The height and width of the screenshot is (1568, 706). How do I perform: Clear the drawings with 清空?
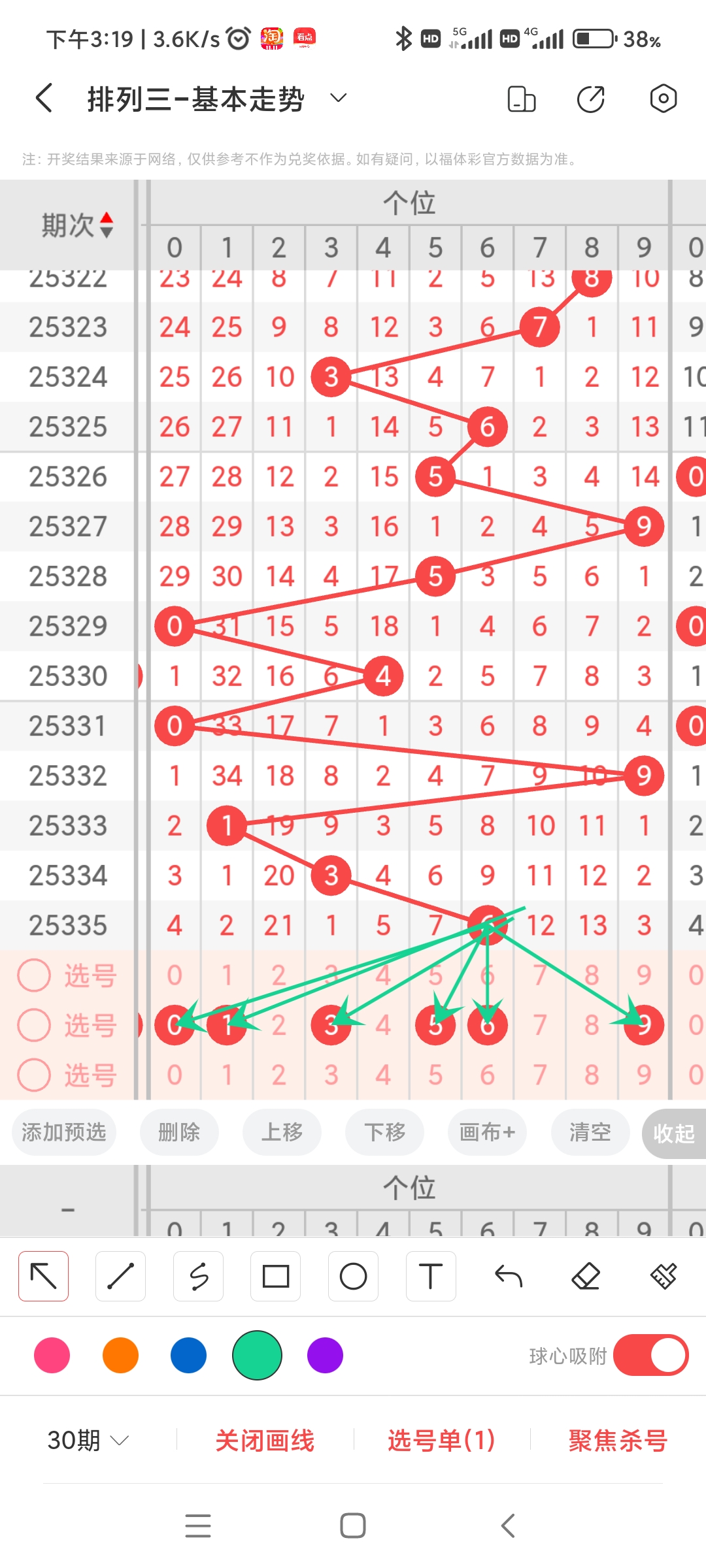[590, 1132]
